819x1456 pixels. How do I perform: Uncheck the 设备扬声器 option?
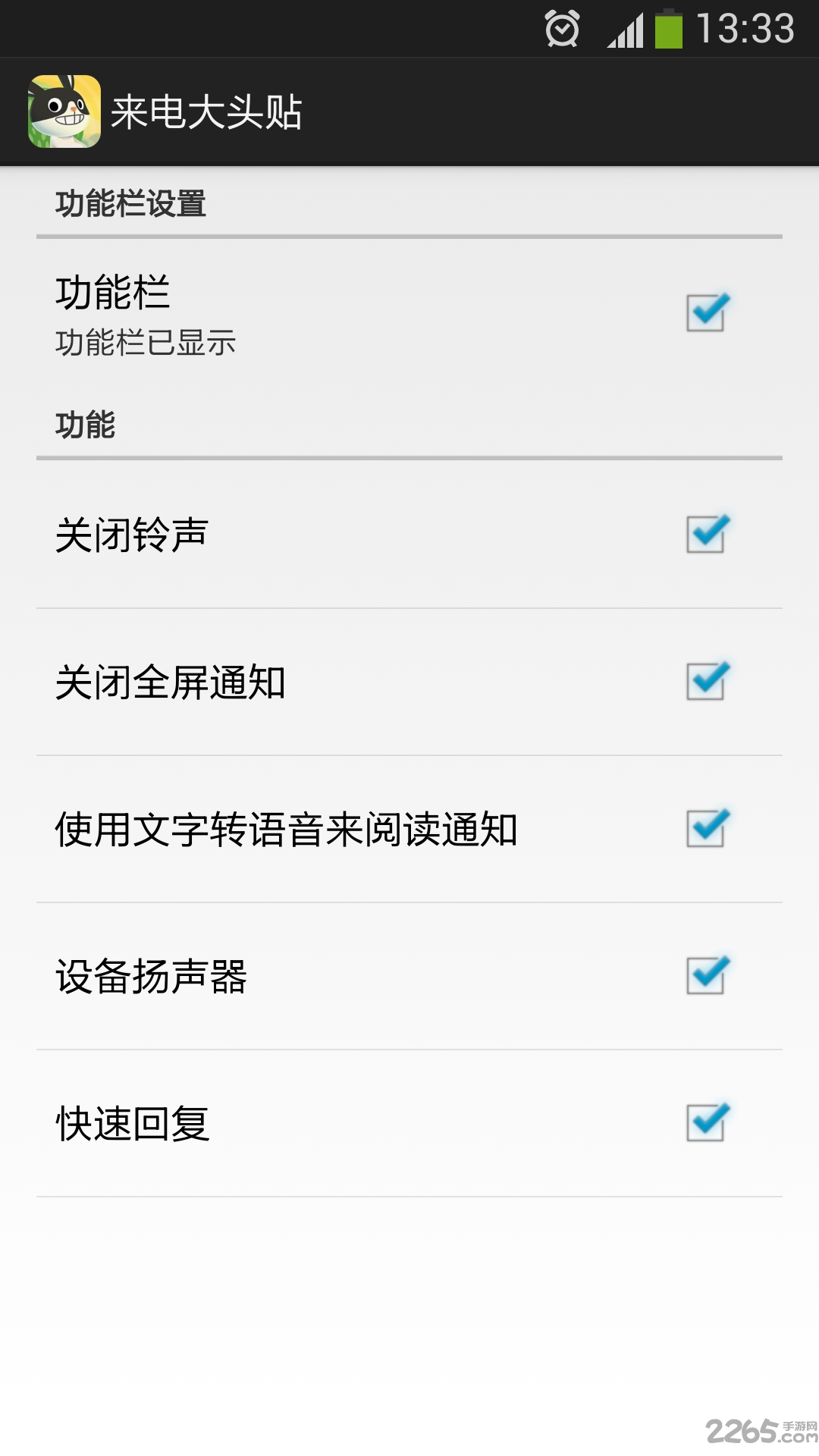tap(706, 976)
